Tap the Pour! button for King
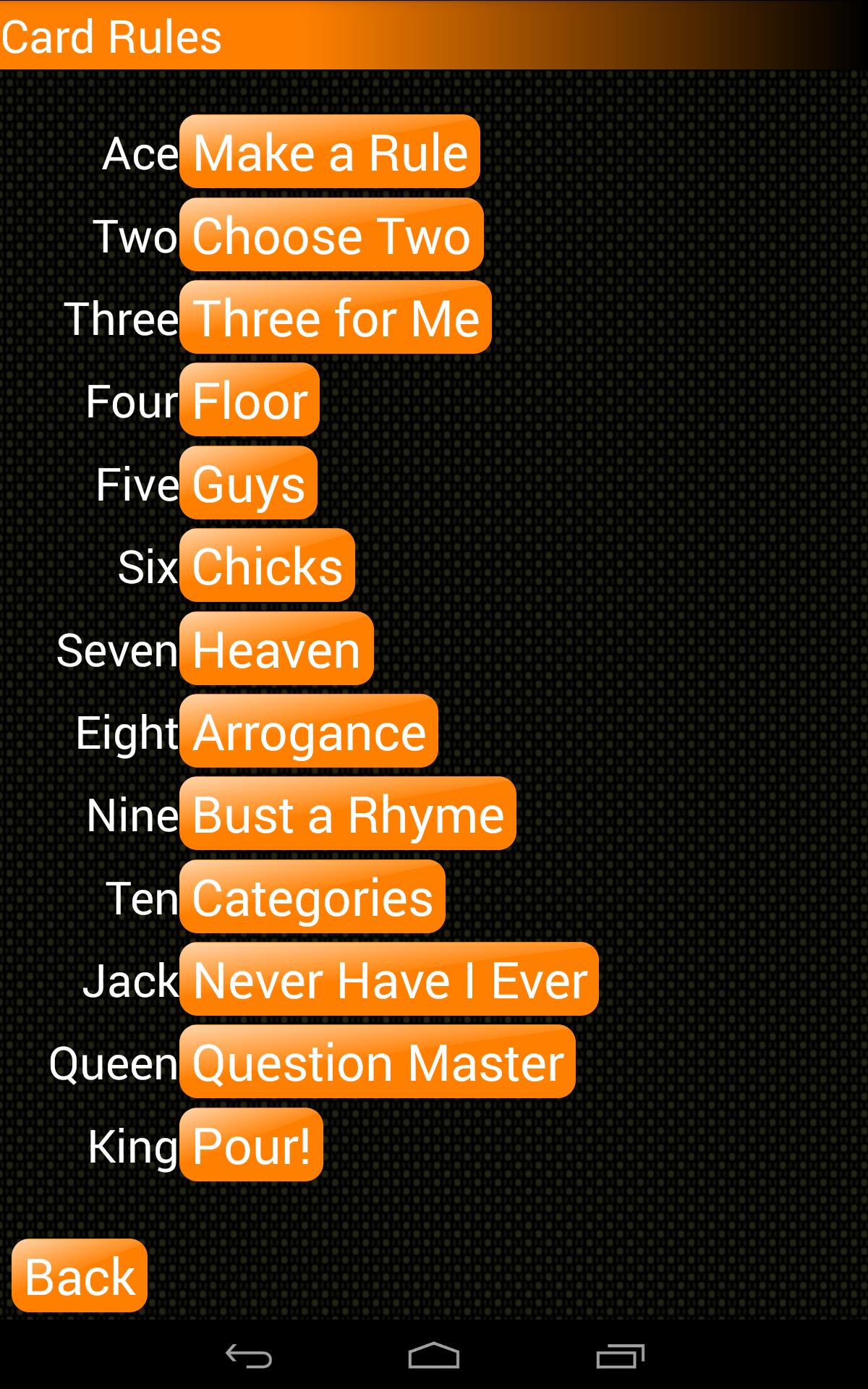Screen dimensions: 868x1389 [x=251, y=1145]
